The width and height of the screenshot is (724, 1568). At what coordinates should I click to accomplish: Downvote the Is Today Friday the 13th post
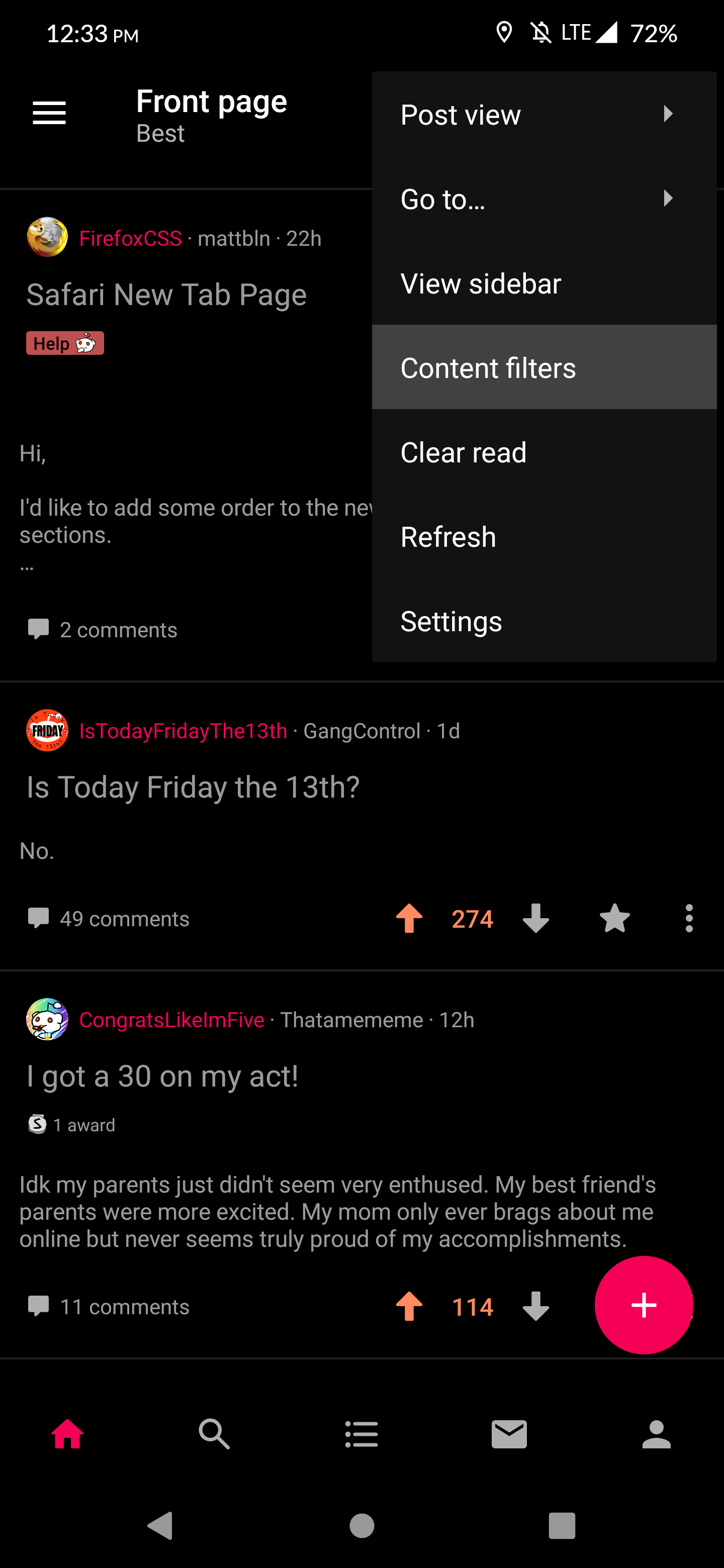pyautogui.click(x=536, y=918)
